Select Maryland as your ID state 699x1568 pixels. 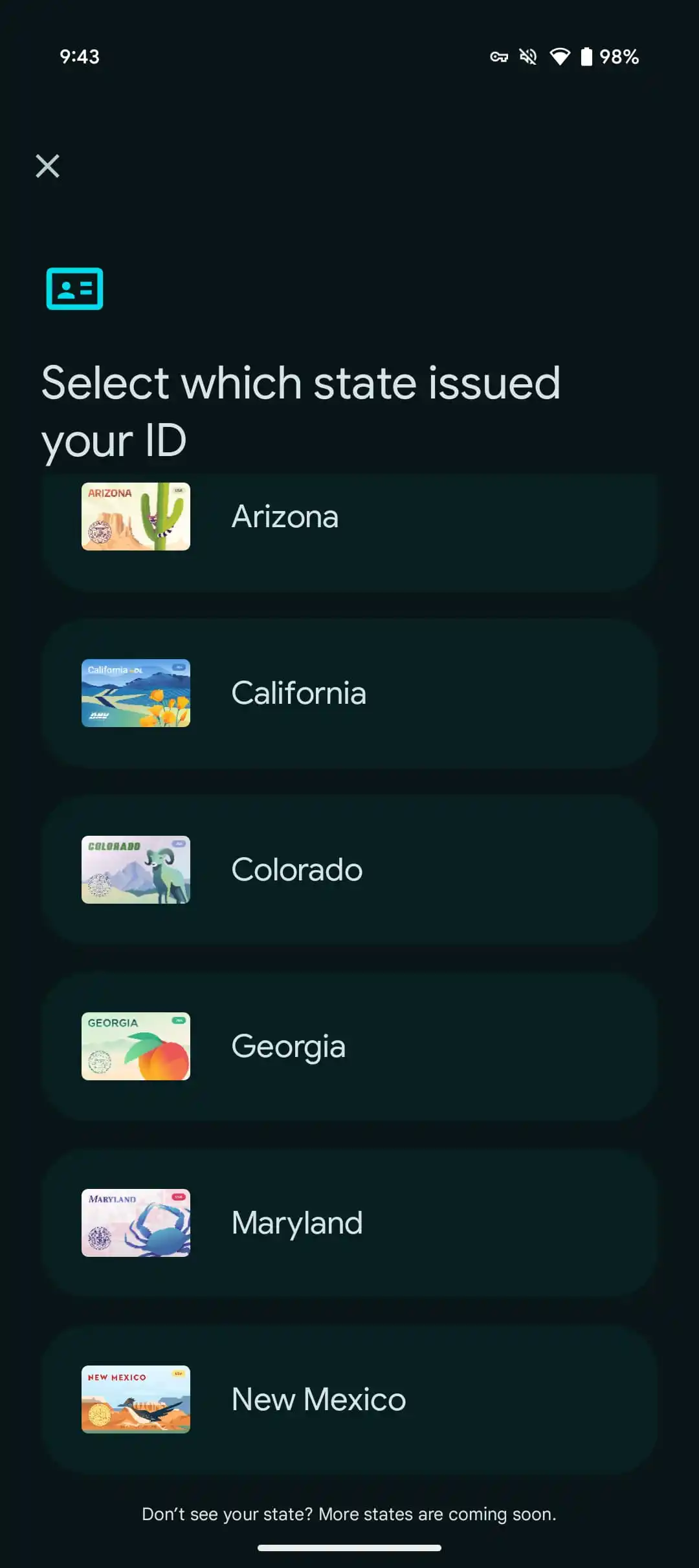pyautogui.click(x=349, y=1223)
